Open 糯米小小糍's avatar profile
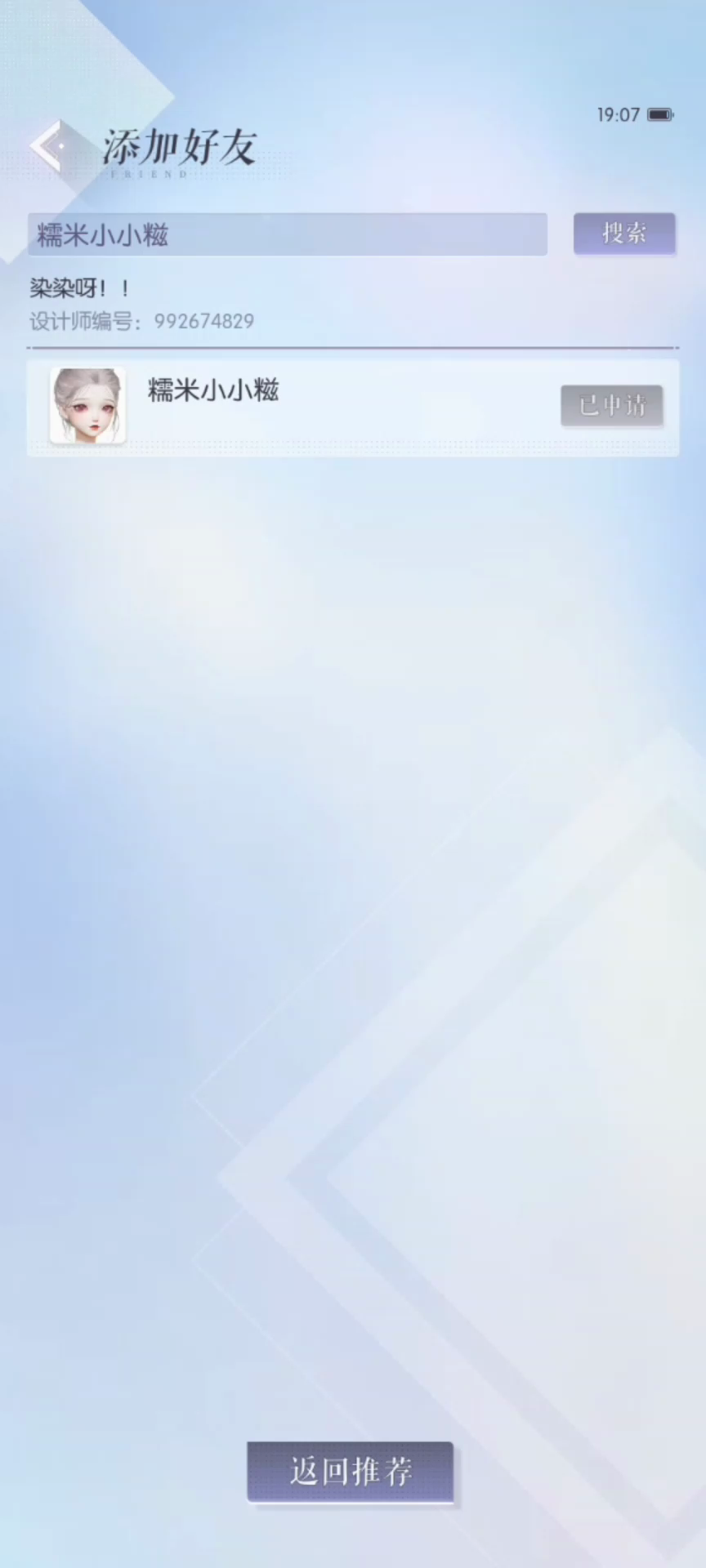 (x=87, y=406)
